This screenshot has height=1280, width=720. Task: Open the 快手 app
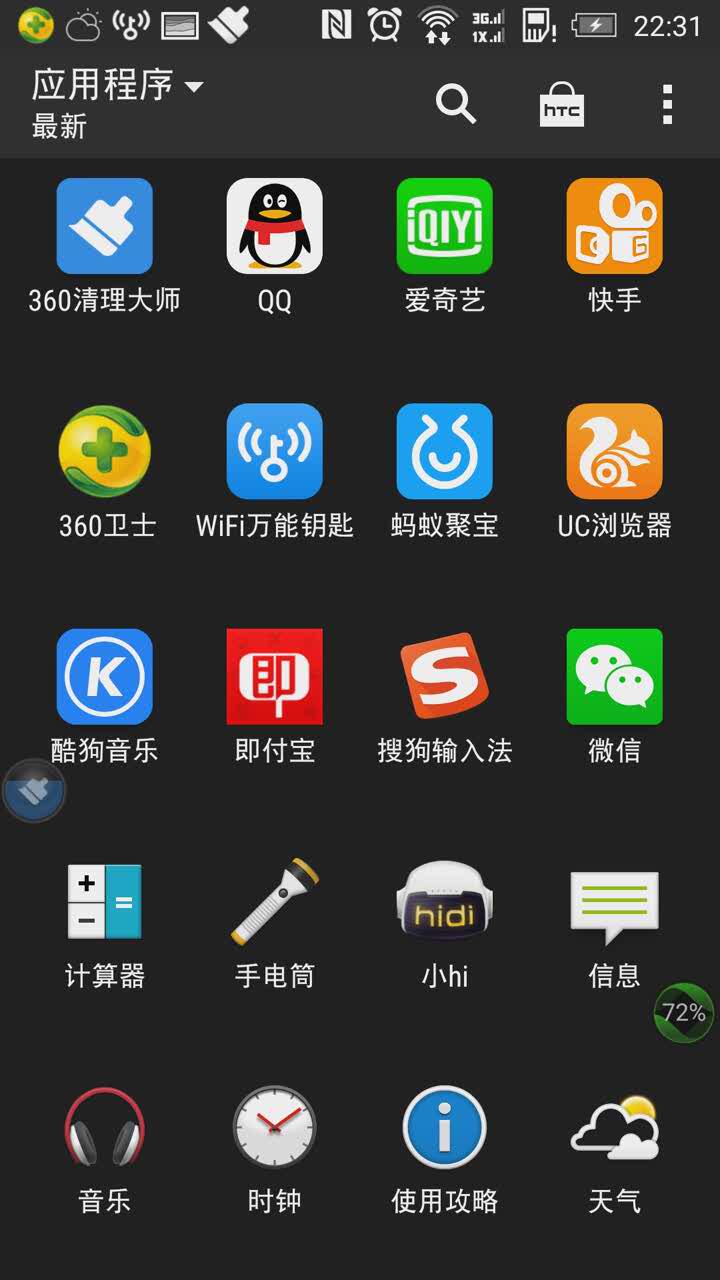[x=614, y=226]
